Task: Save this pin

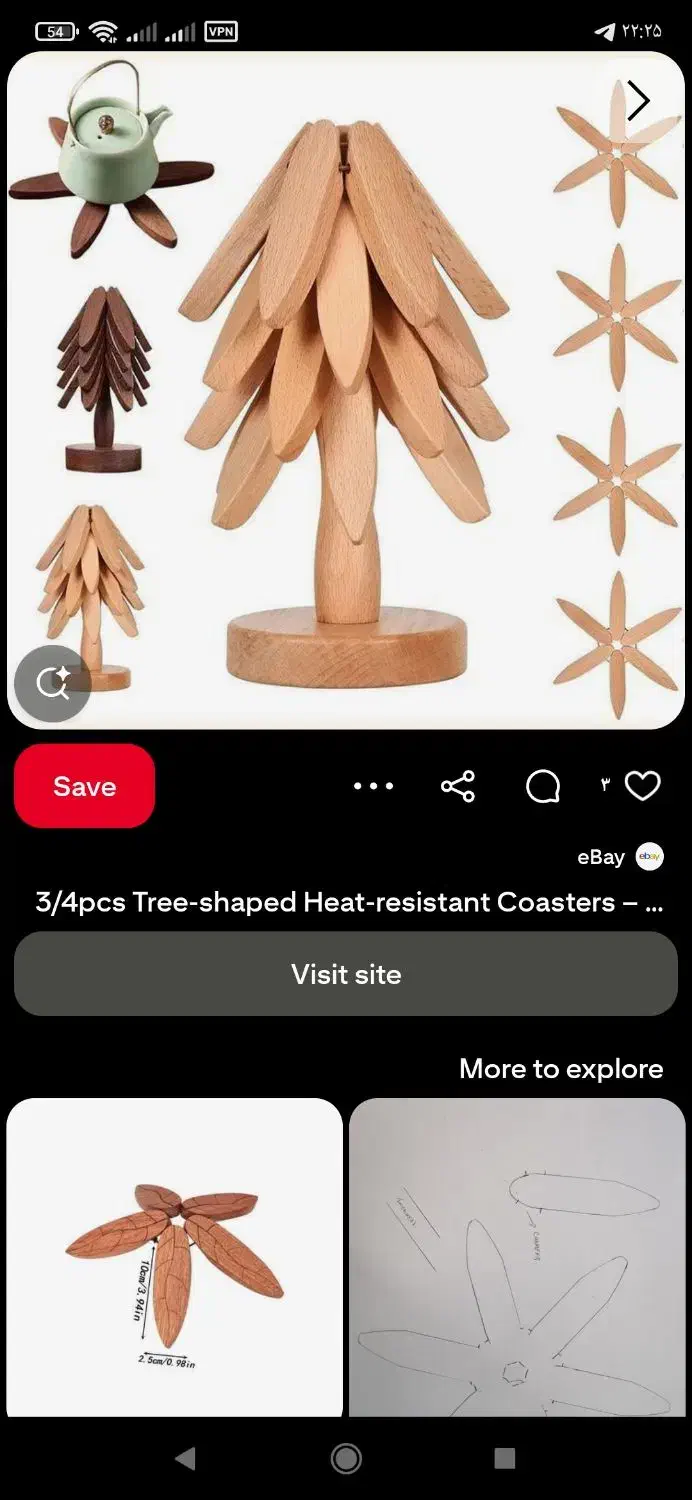Action: [x=84, y=786]
